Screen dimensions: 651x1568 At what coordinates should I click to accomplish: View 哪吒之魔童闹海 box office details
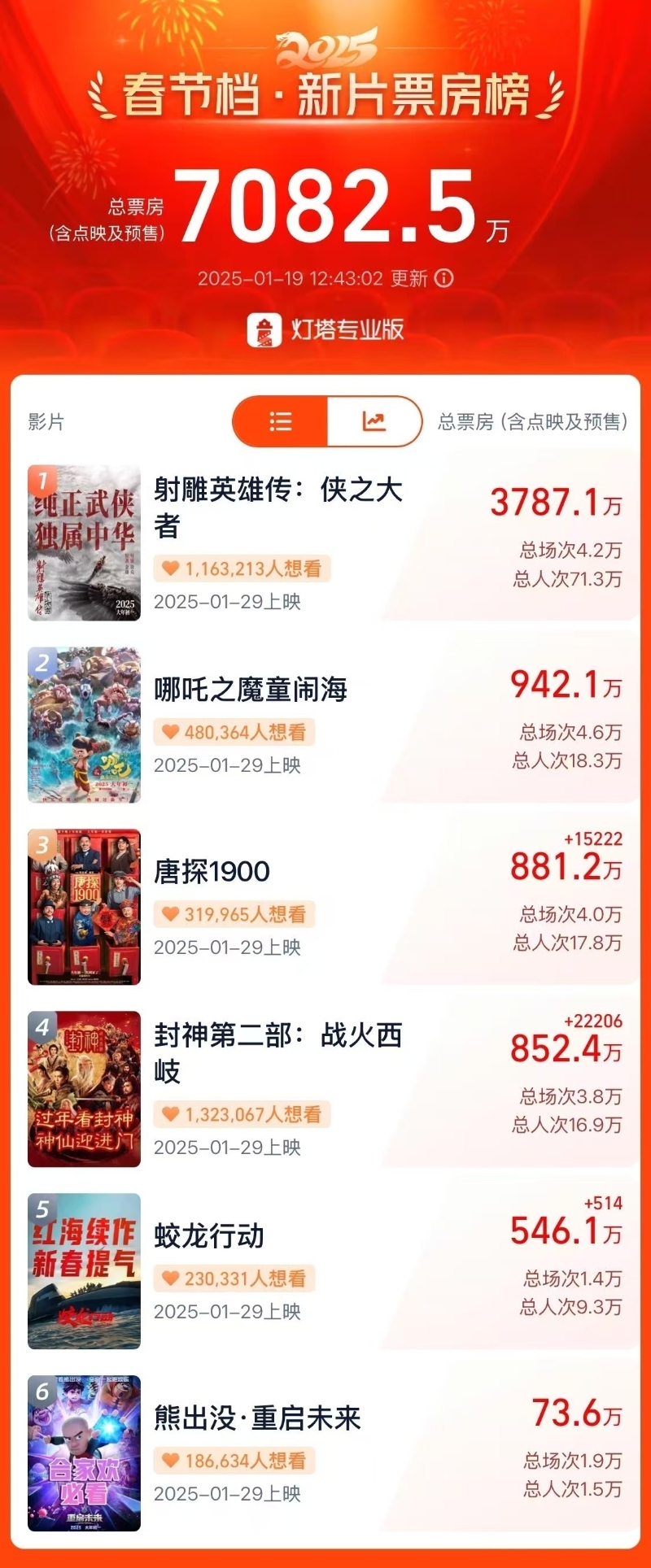click(251, 690)
